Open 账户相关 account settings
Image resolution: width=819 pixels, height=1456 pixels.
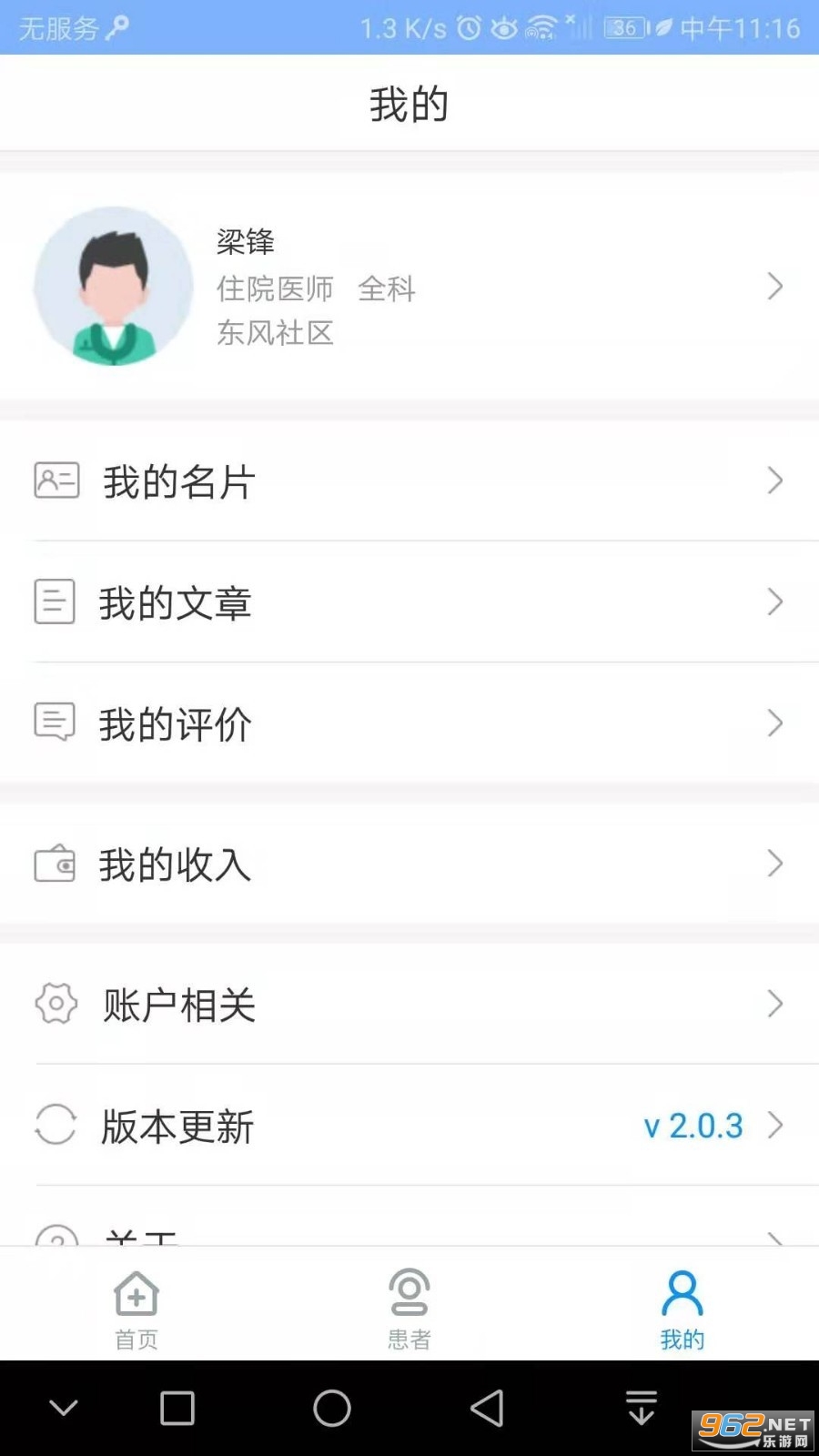tap(409, 1004)
